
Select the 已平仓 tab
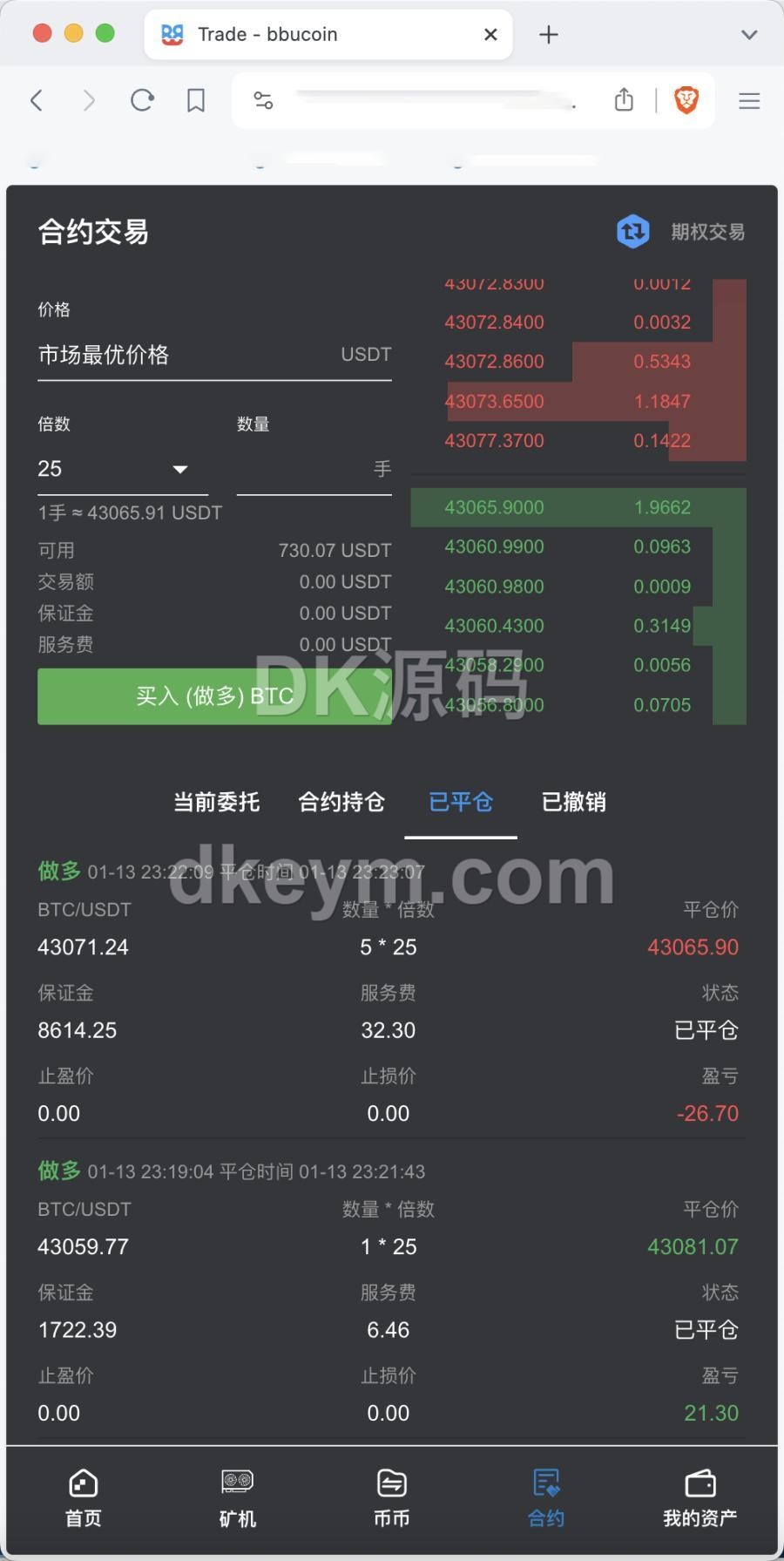461,802
